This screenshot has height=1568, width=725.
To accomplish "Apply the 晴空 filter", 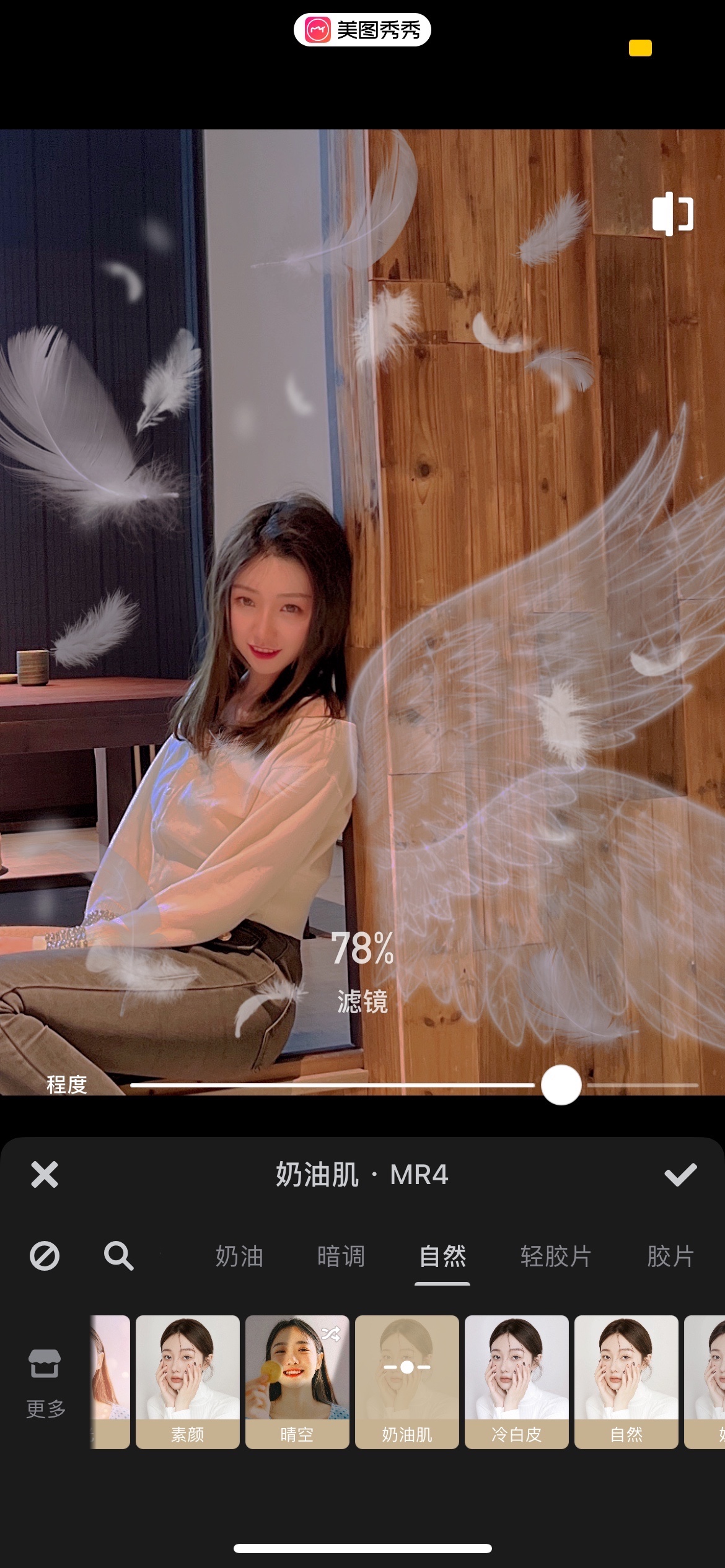I will point(297,1381).
